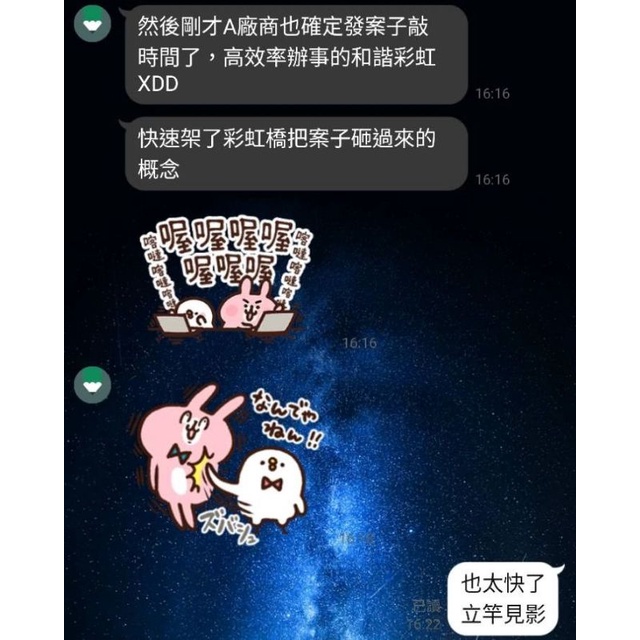Tap the 喔喔喔 typing laptops sticker

225,276
